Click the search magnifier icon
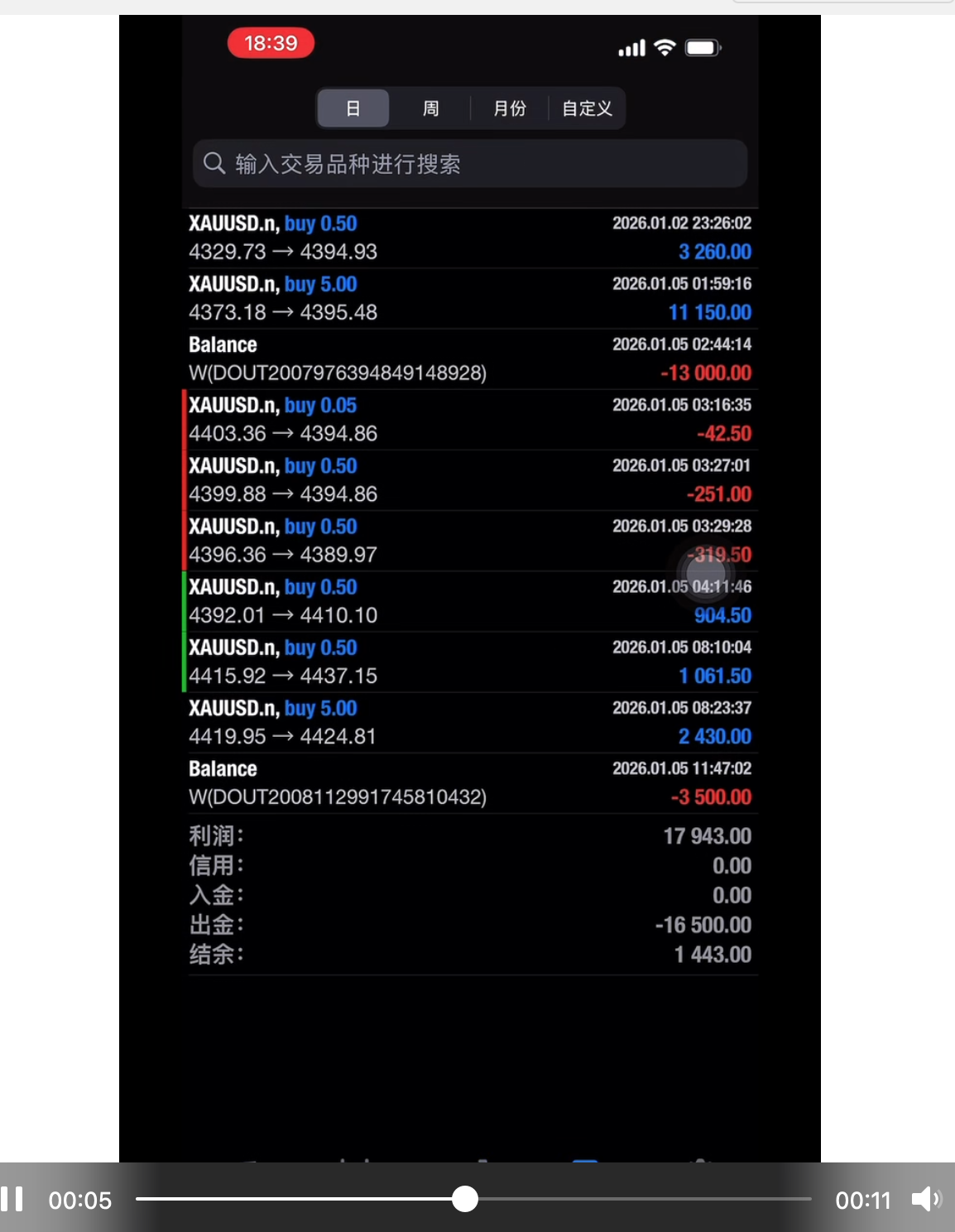955x1232 pixels. pyautogui.click(x=215, y=163)
